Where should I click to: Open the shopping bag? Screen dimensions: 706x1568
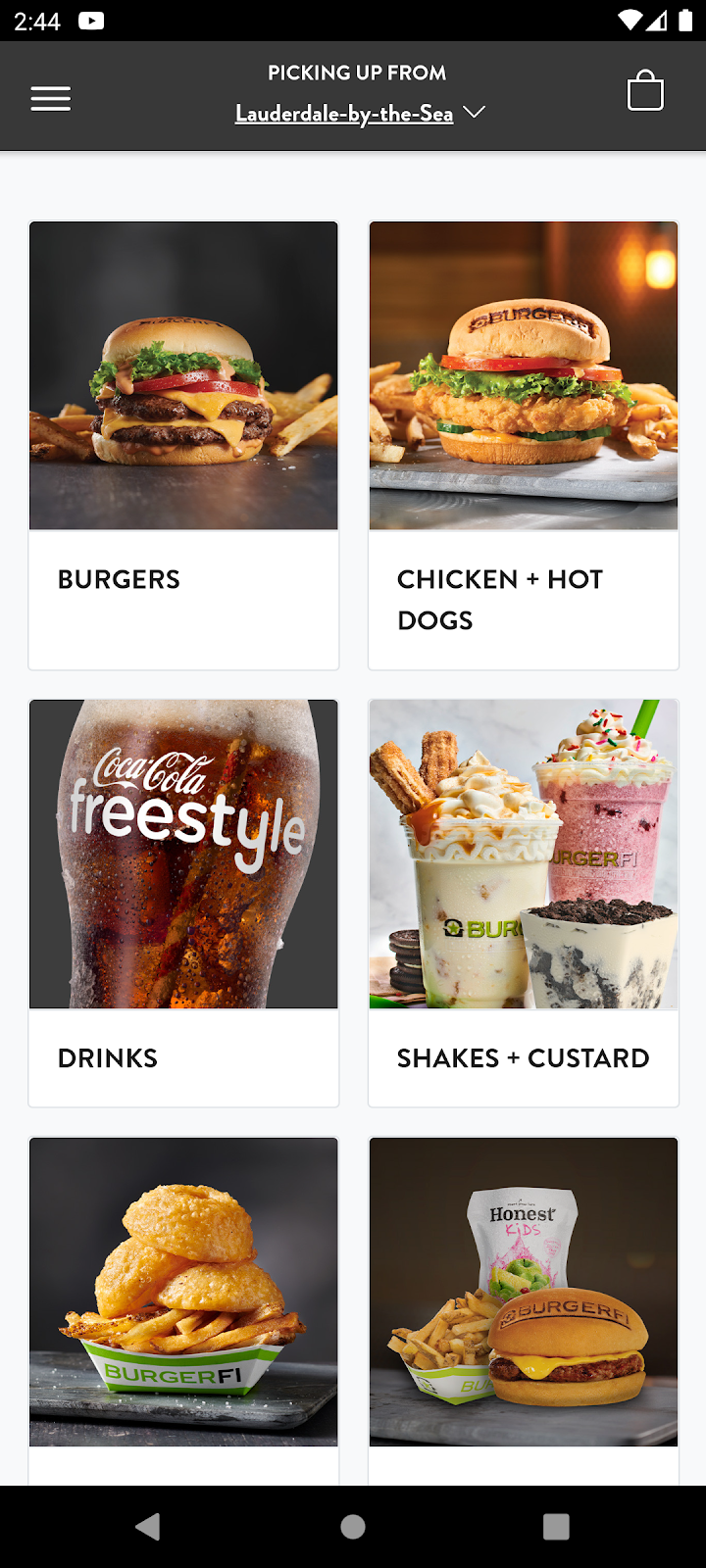pyautogui.click(x=645, y=91)
